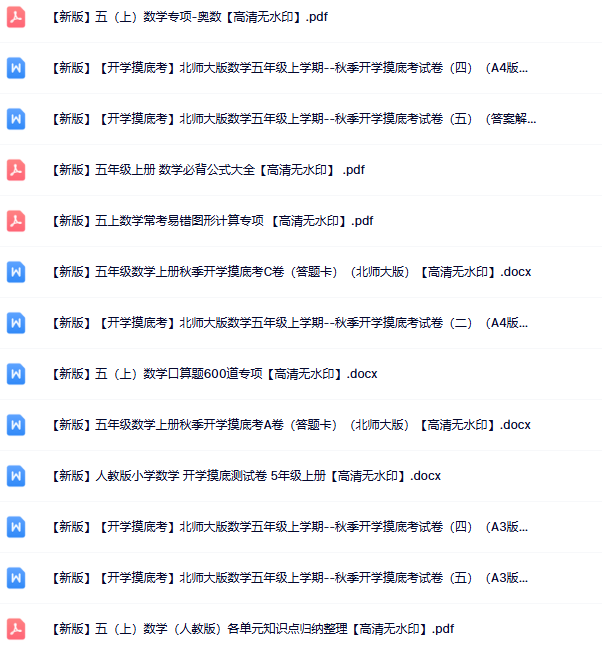
Task: Open 秋季开学摸底考A卷（答题卡）docx
Action: point(290,424)
